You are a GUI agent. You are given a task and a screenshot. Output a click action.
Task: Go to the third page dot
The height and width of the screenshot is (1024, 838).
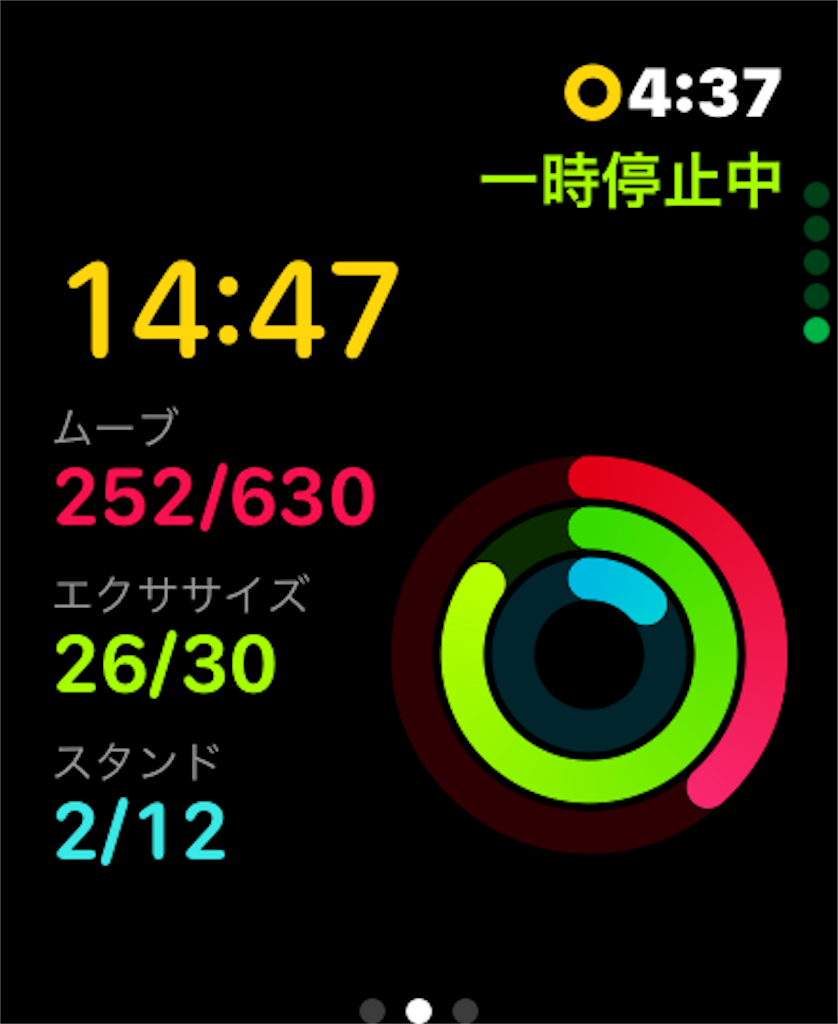tap(465, 1010)
